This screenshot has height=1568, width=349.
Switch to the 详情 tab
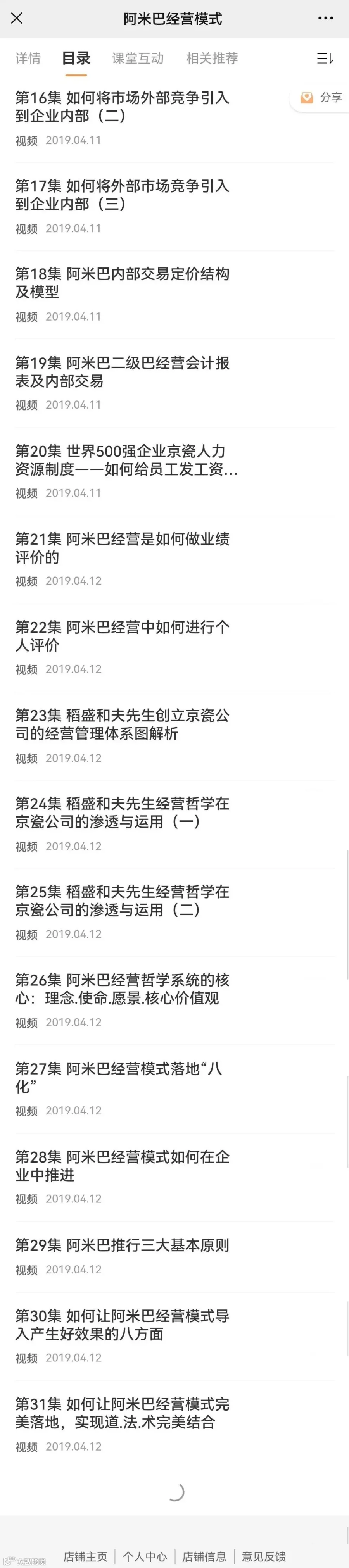tap(28, 59)
